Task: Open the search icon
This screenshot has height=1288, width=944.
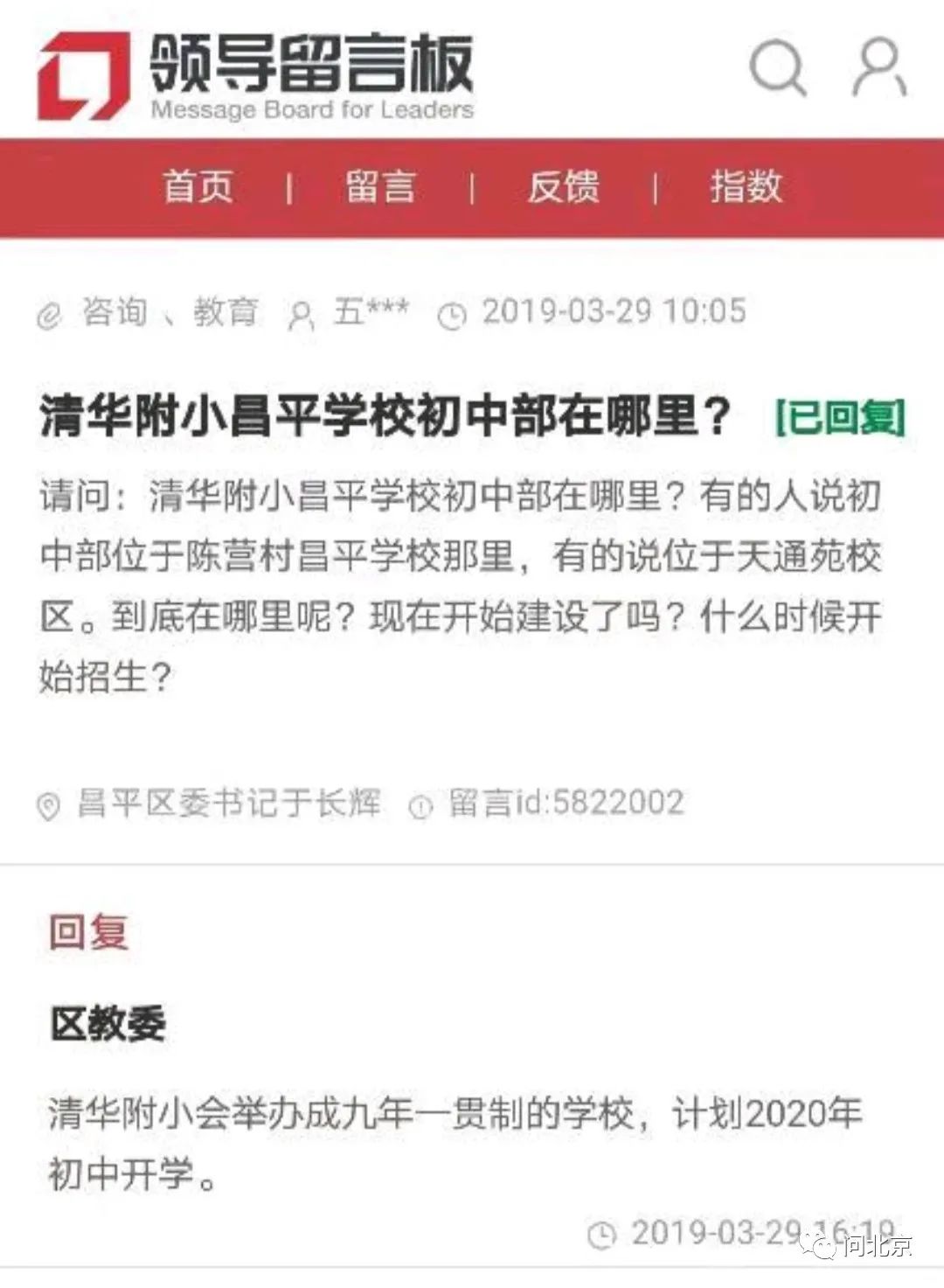Action: pos(777,66)
